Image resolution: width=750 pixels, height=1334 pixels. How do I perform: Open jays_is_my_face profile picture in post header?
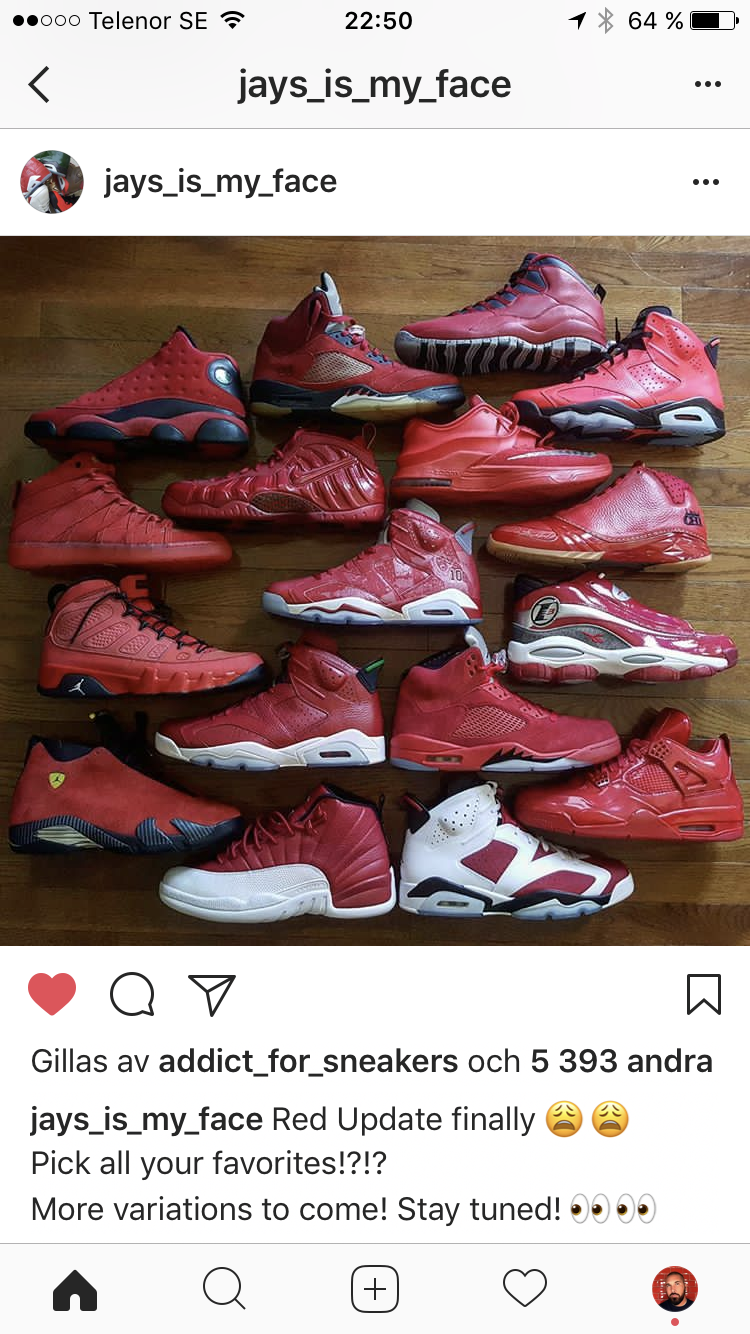tap(52, 182)
